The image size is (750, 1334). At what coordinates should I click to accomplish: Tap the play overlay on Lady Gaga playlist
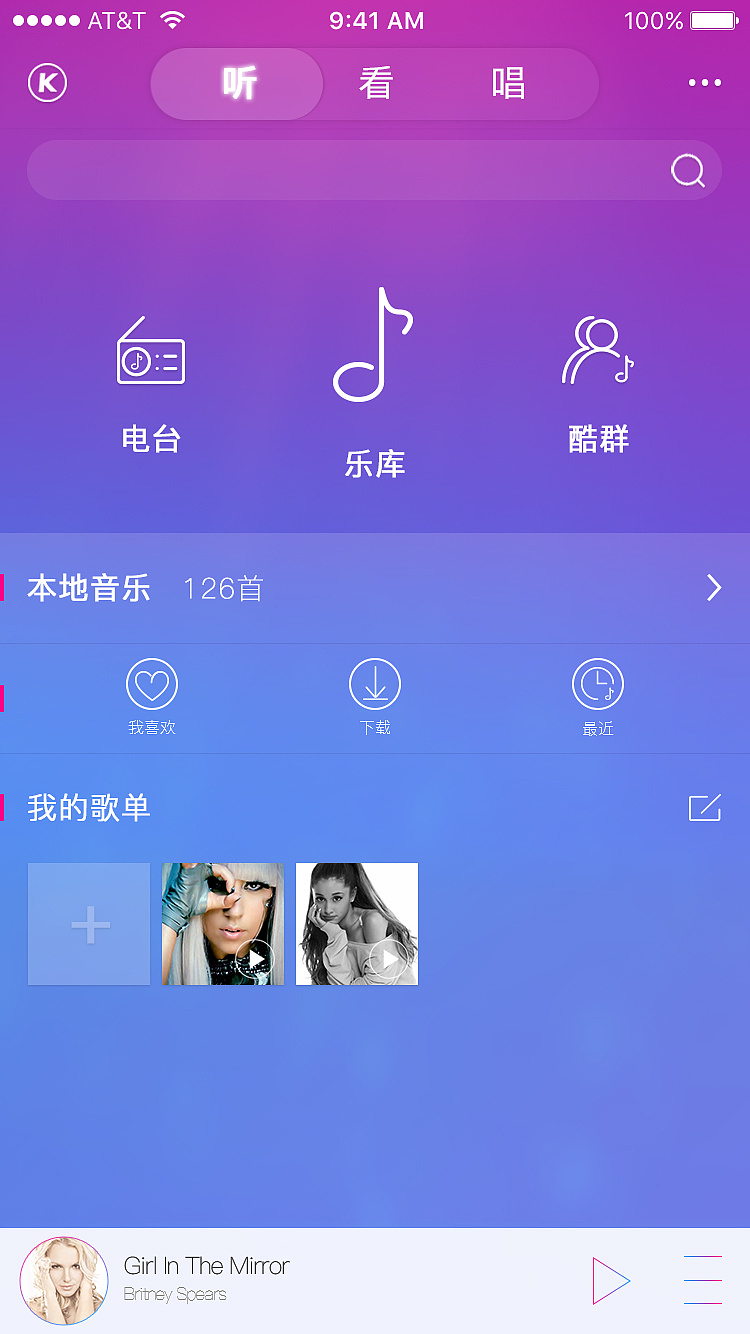pos(257,957)
